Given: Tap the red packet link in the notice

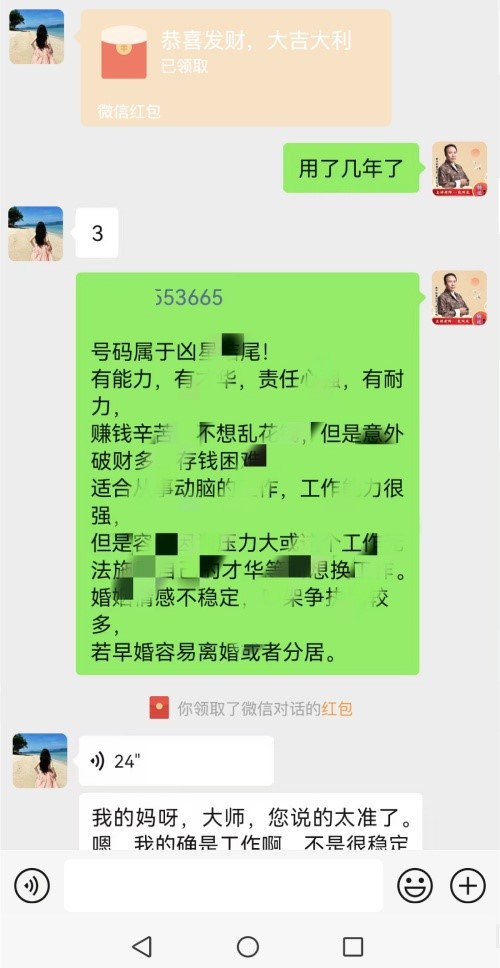Looking at the screenshot, I should pos(336,708).
